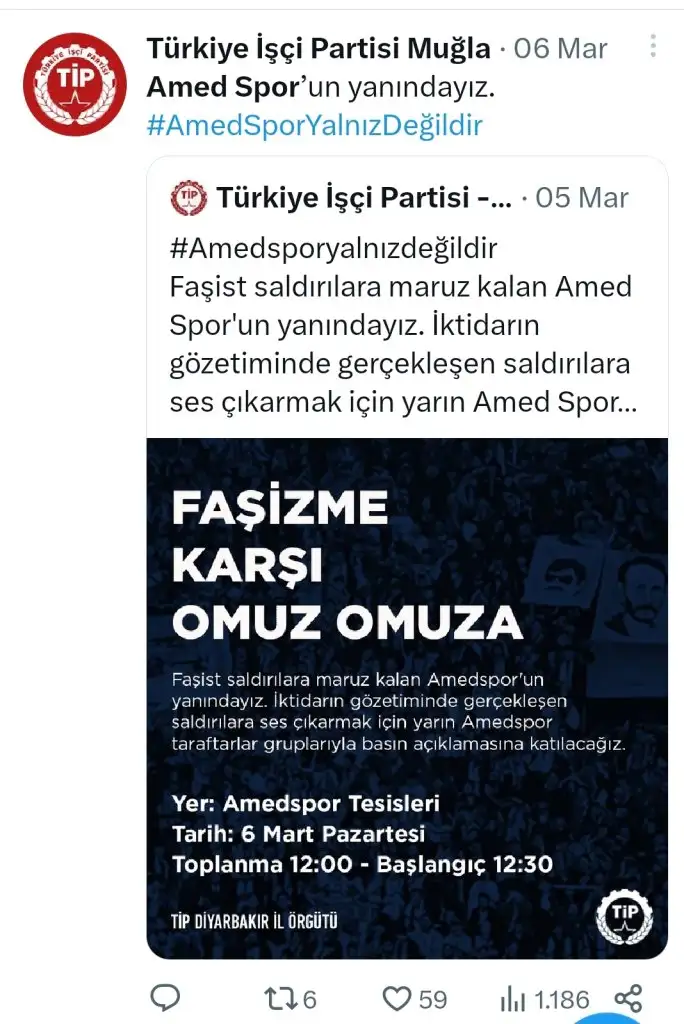The width and height of the screenshot is (684, 1024).
Task: Open the #AmedSporYalnızDeğildir hashtag
Action: tap(314, 126)
